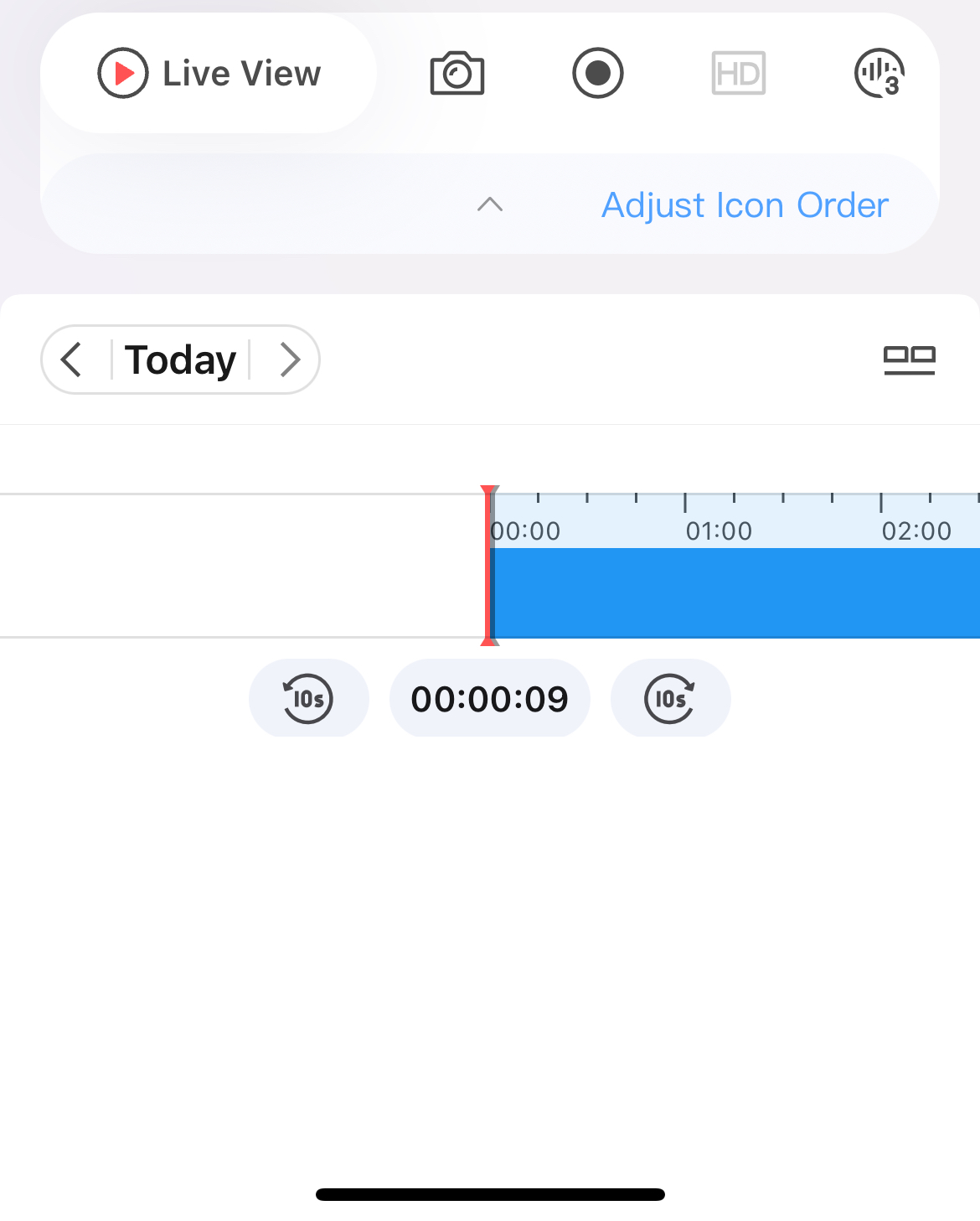Change the HD video quality
This screenshot has height=1221, width=980.
point(738,74)
